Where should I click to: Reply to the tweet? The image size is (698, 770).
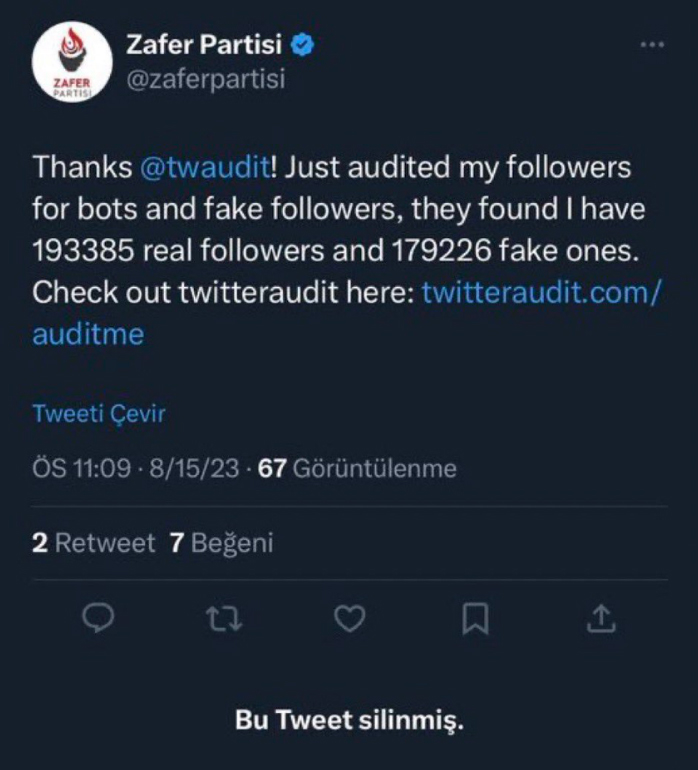pos(97,621)
